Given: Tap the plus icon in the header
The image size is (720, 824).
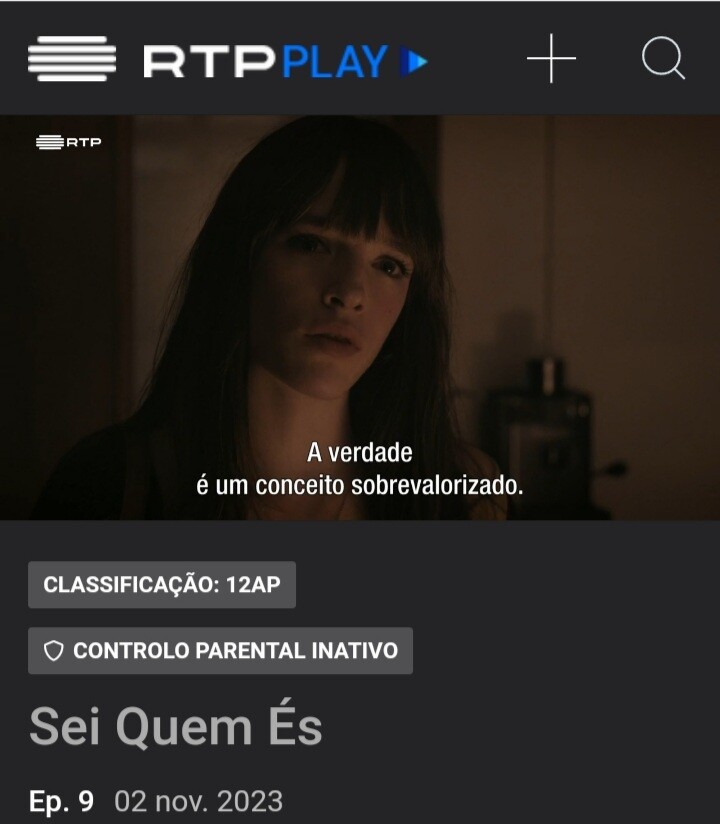Looking at the screenshot, I should point(552,60).
